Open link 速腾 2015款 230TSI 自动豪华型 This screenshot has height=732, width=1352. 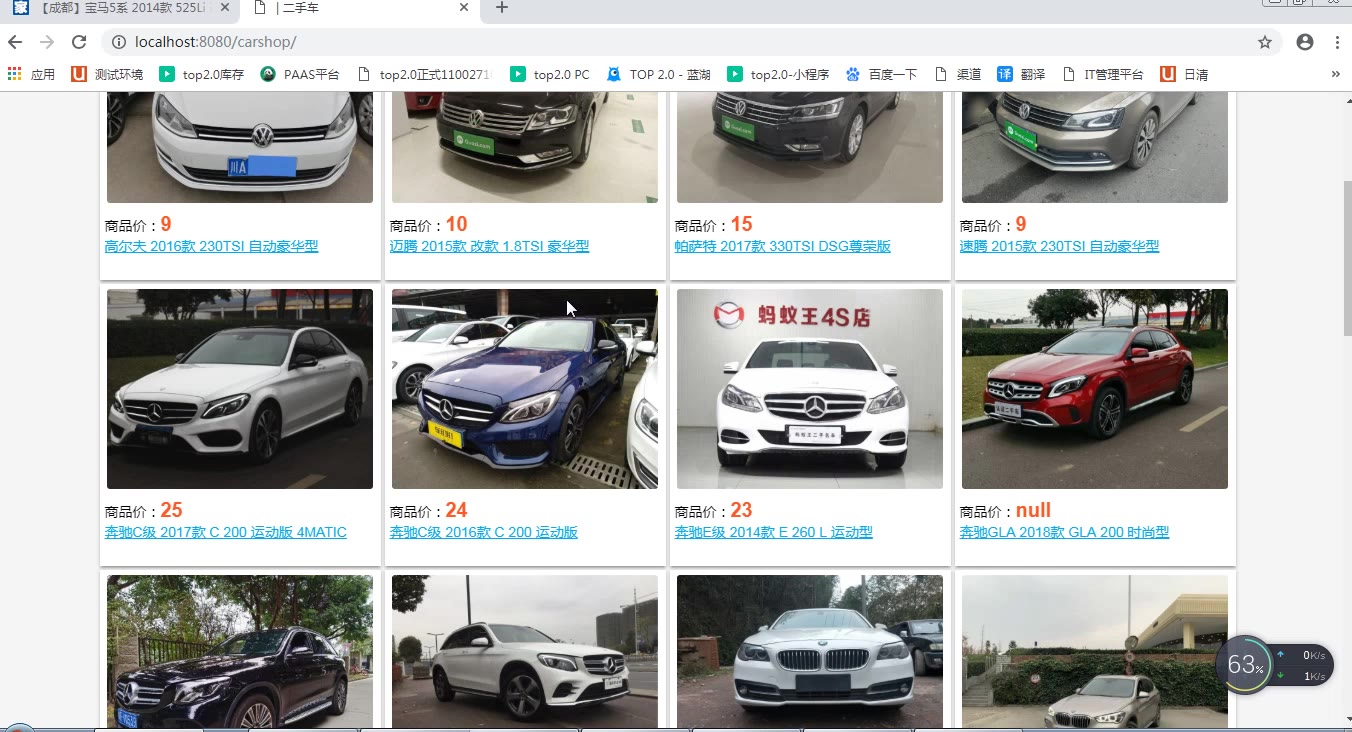point(1059,246)
